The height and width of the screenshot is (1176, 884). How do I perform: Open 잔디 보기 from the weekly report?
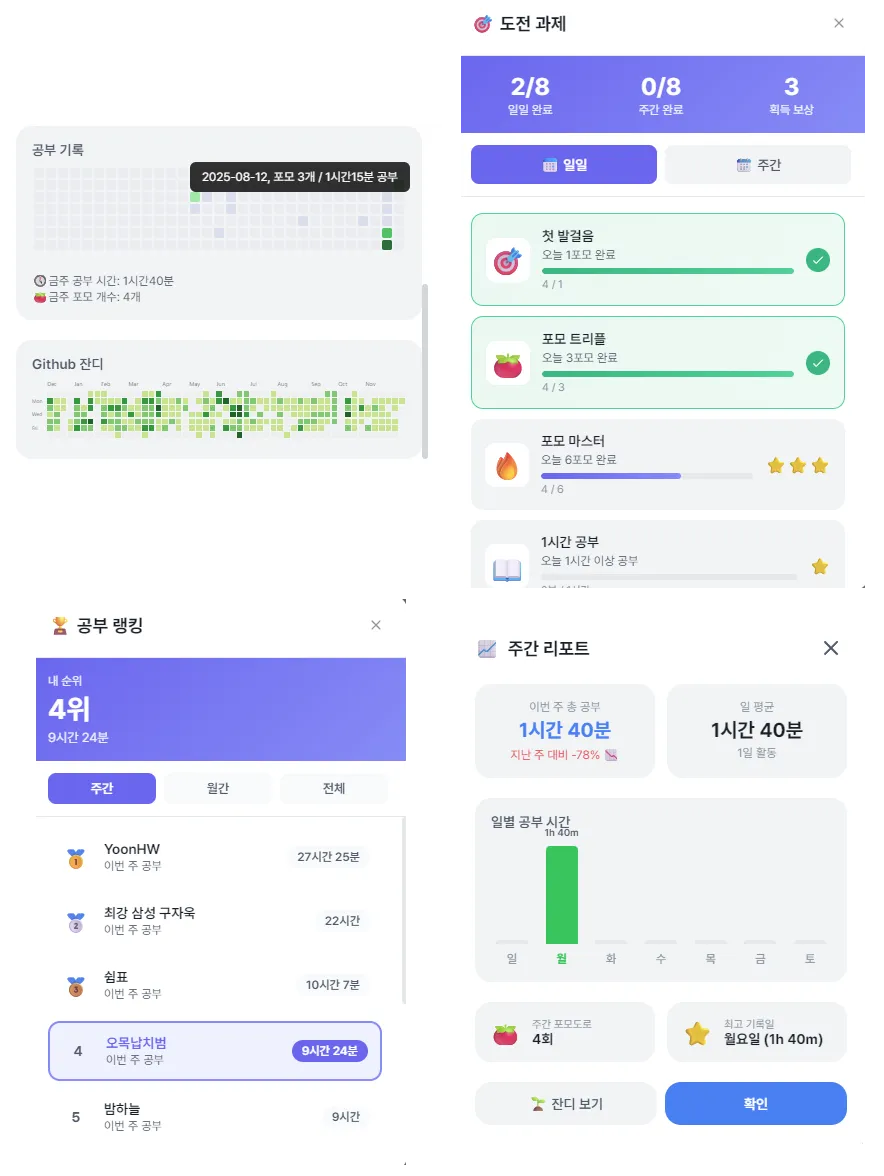[x=565, y=1103]
